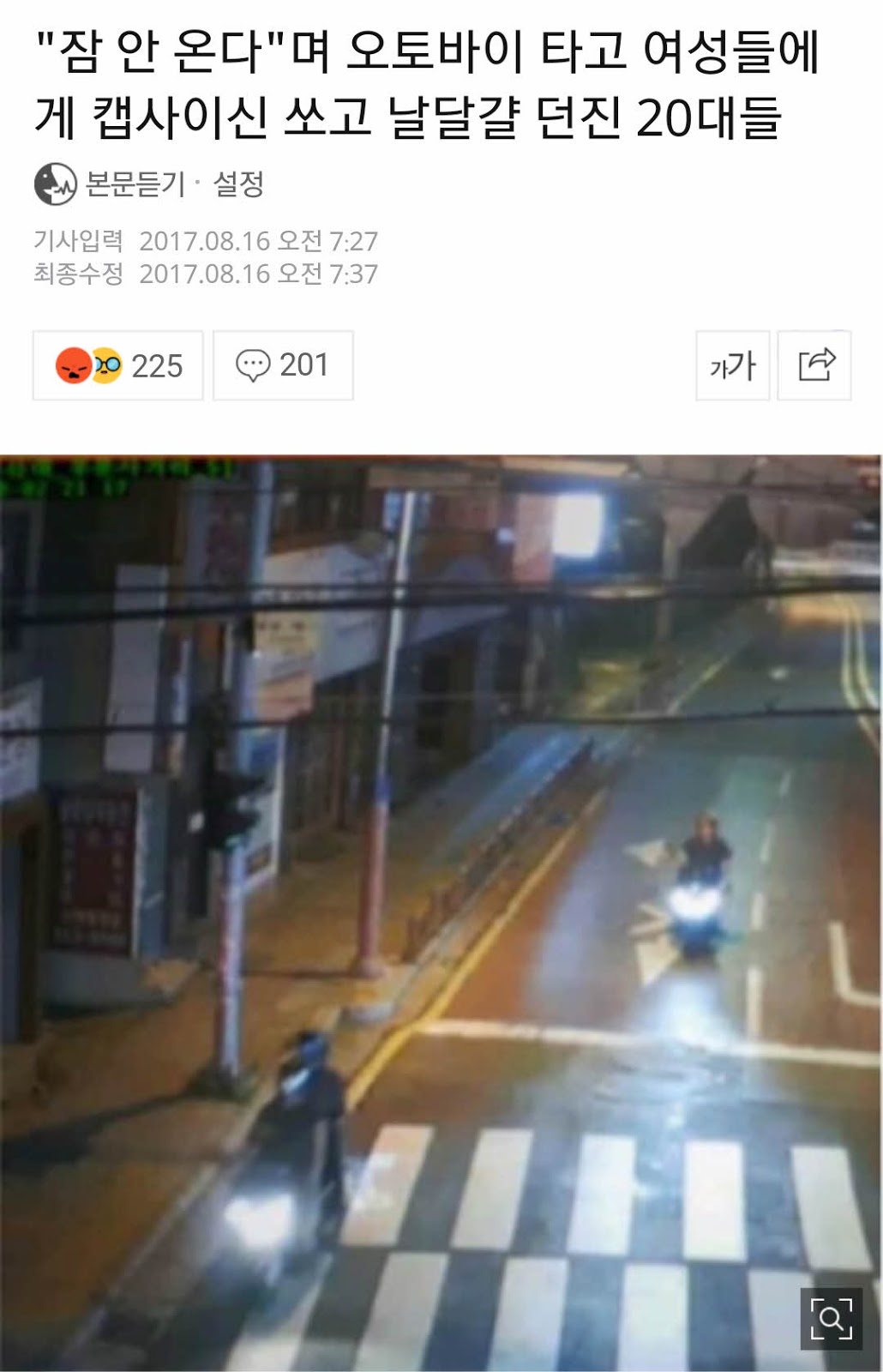Share this article
This screenshot has width=883, height=1372.
(x=814, y=366)
